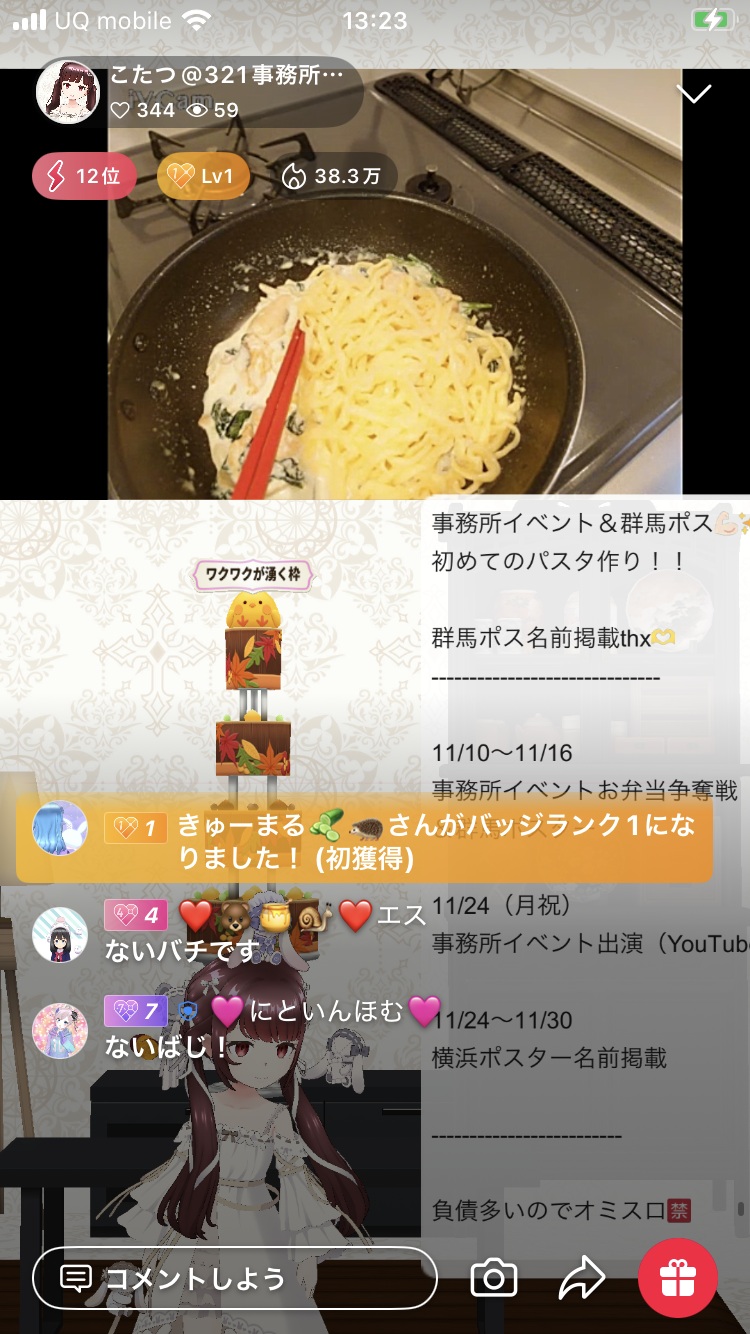Open the avatar of the ないバチです commenter
750x1334 pixels.
[x=60, y=935]
